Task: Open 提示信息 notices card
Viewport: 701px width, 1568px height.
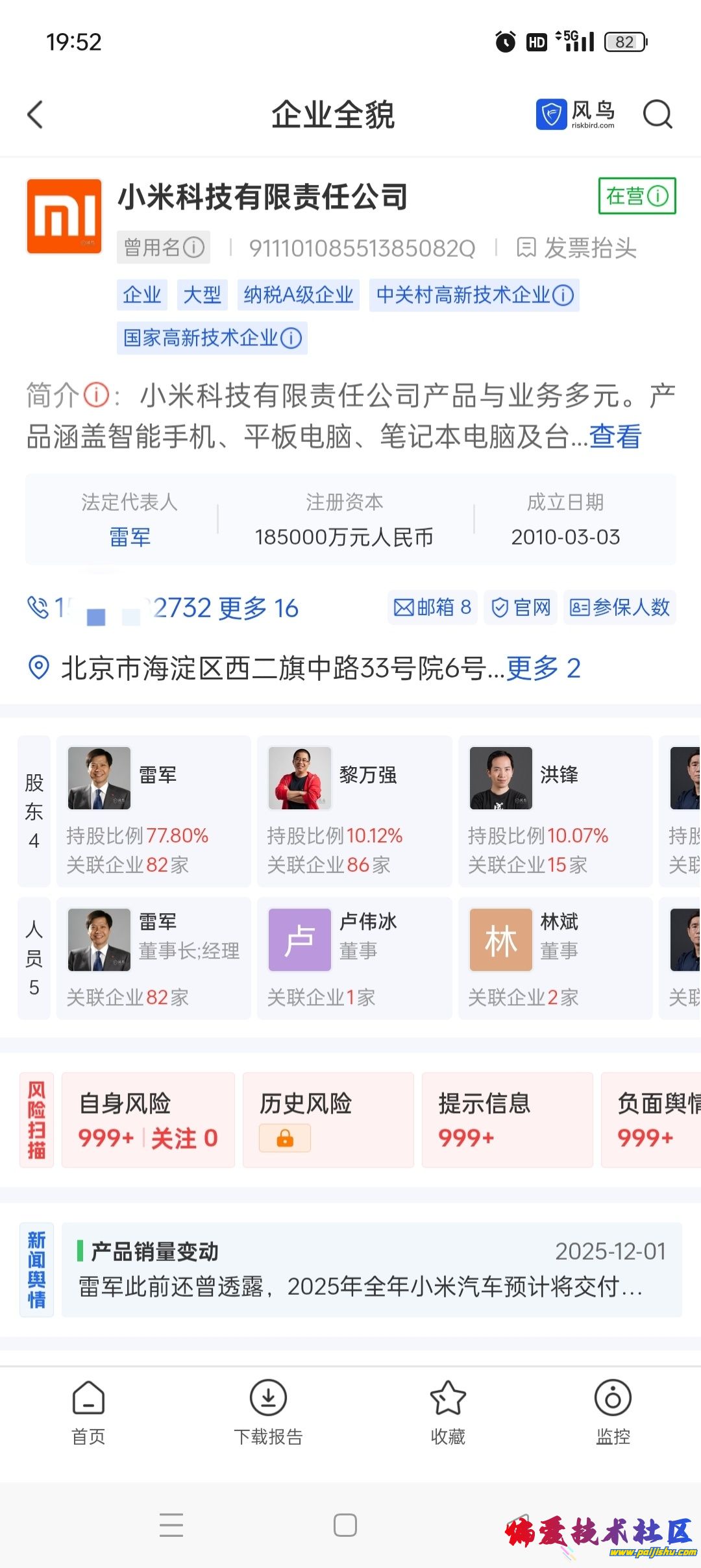Action: point(507,1120)
